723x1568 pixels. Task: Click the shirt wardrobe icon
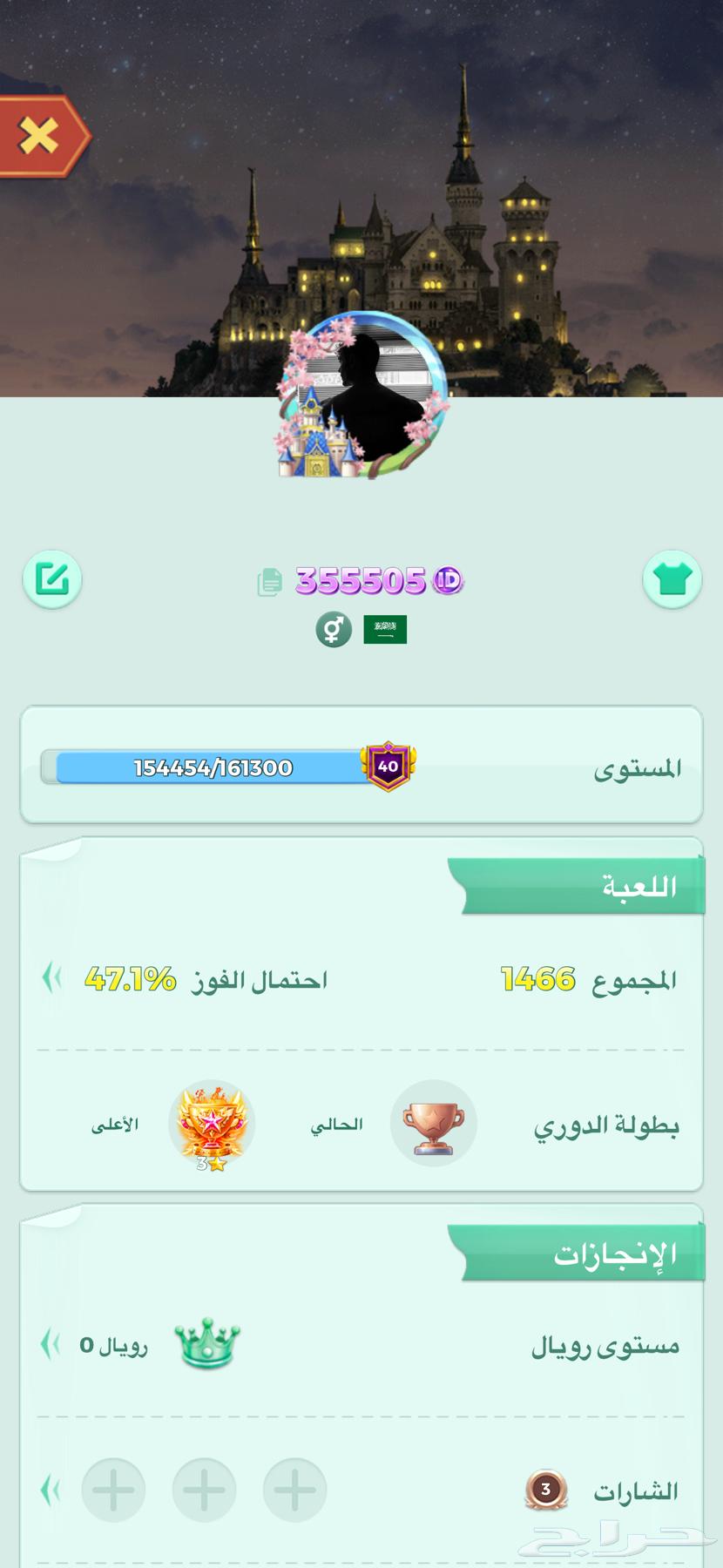[672, 578]
